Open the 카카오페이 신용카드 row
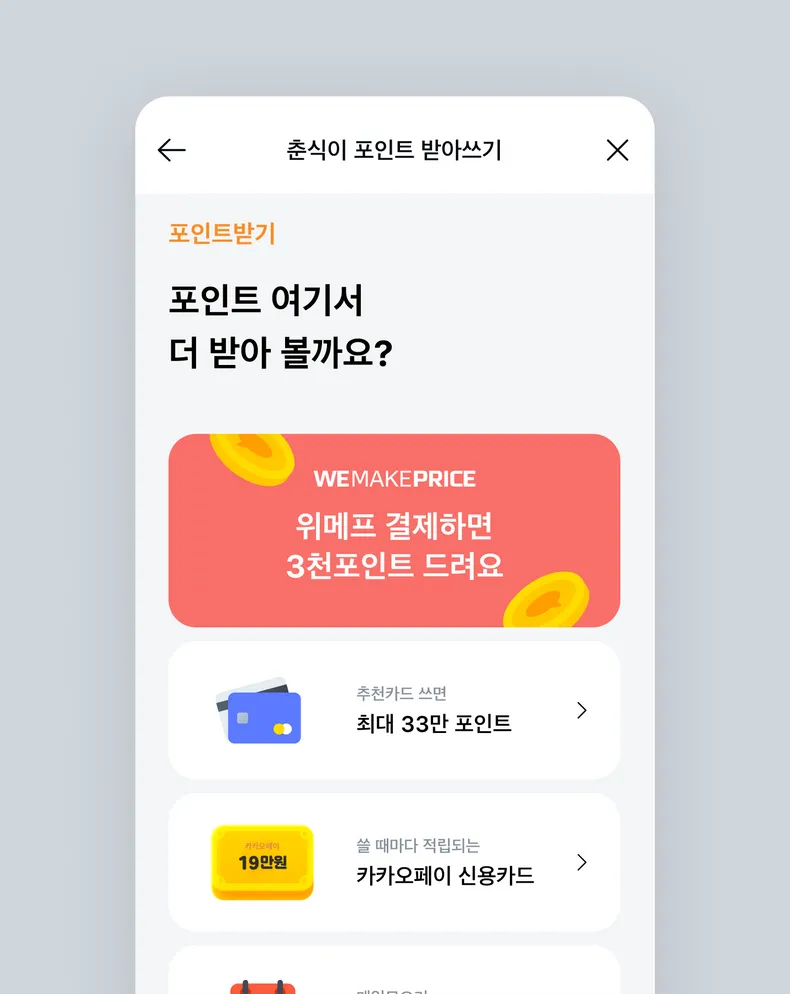790x994 pixels. coord(394,862)
